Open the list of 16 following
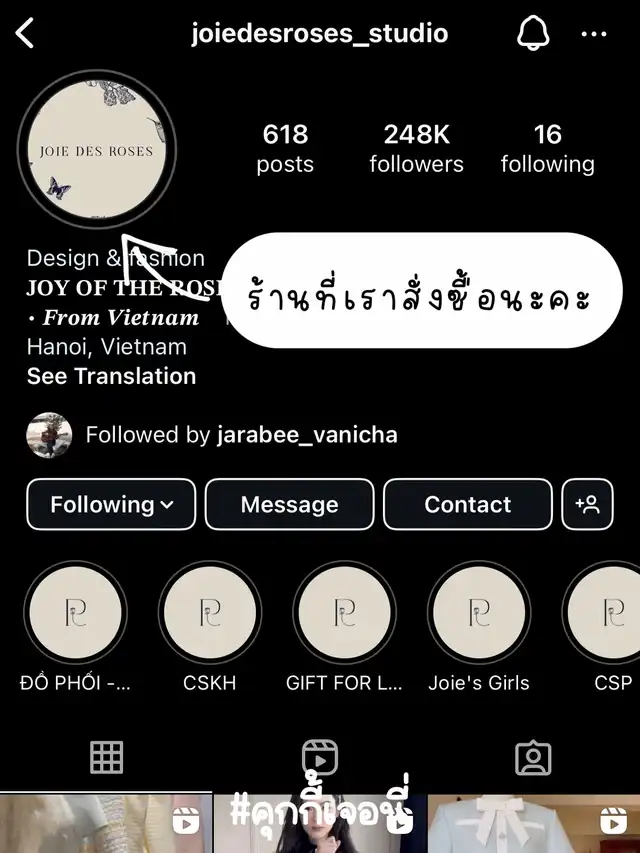 547,148
